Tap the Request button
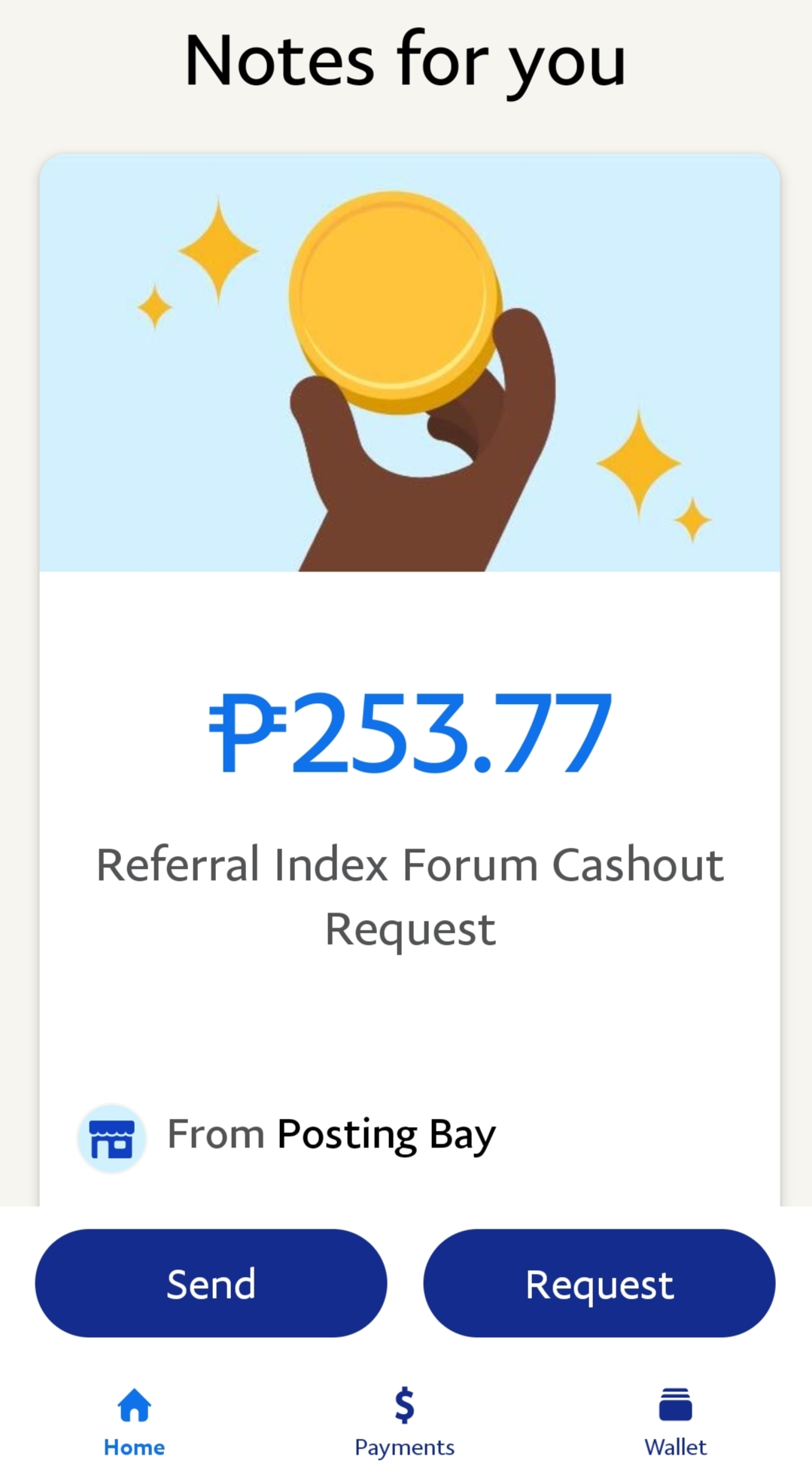812x1484 pixels. coord(599,1283)
